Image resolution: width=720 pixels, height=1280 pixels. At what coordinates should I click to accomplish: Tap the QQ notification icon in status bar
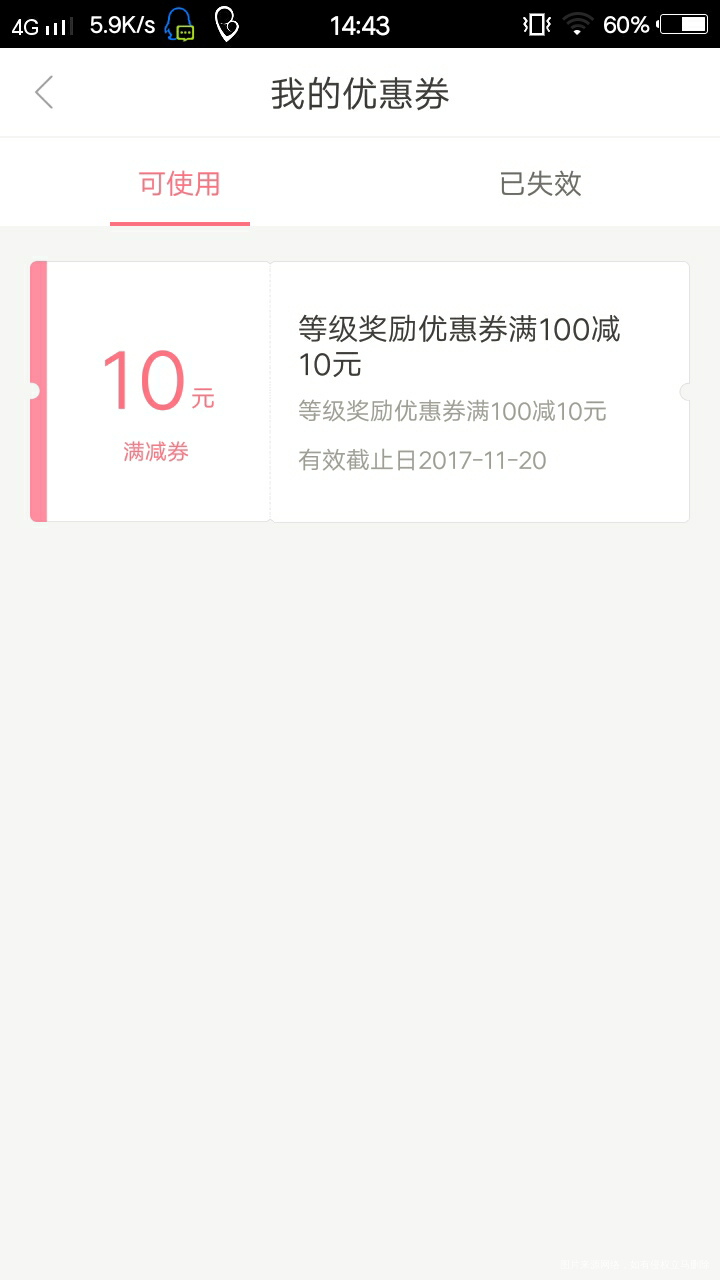pos(180,24)
